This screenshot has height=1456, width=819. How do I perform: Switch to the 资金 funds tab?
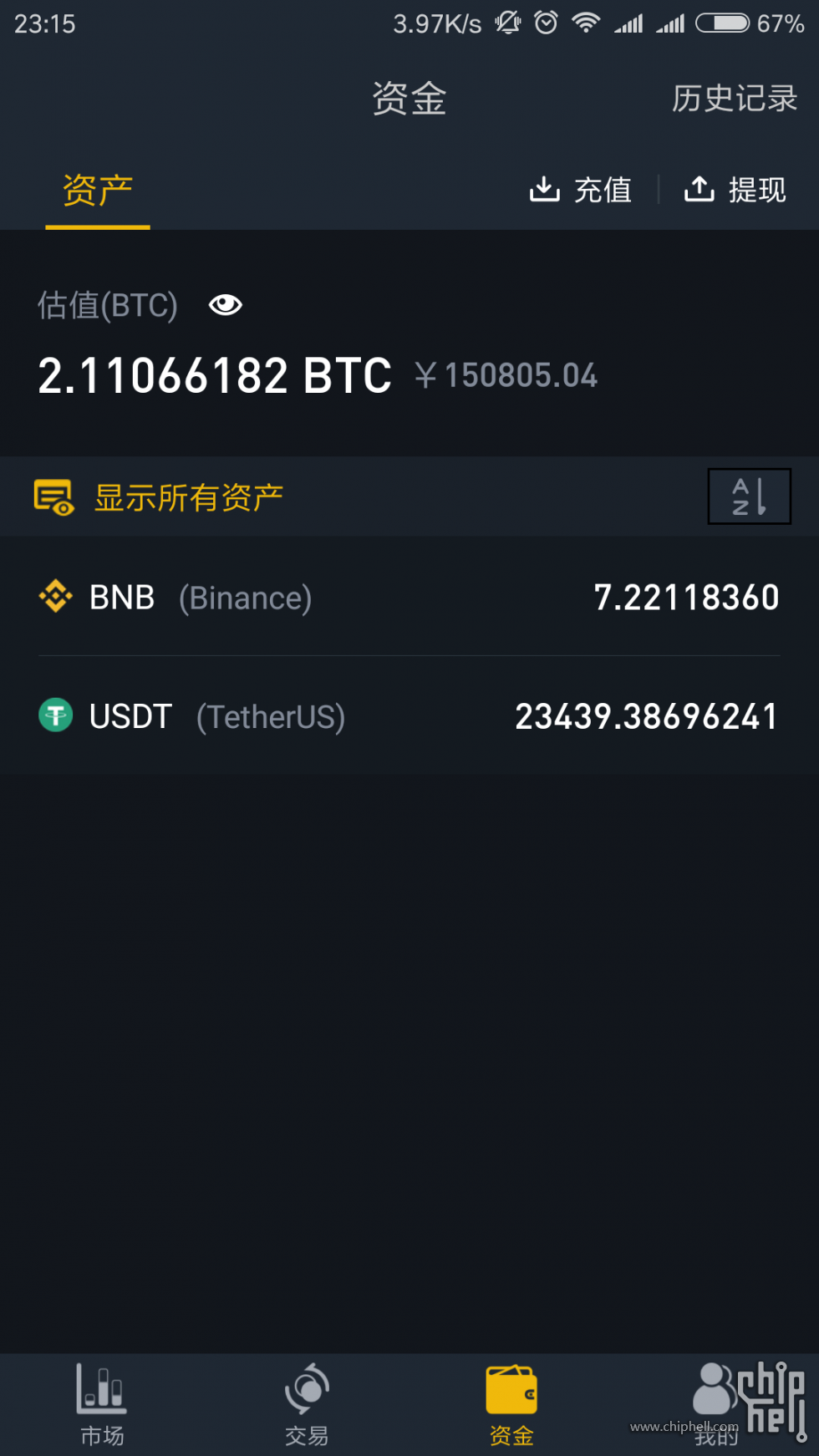(511, 1405)
